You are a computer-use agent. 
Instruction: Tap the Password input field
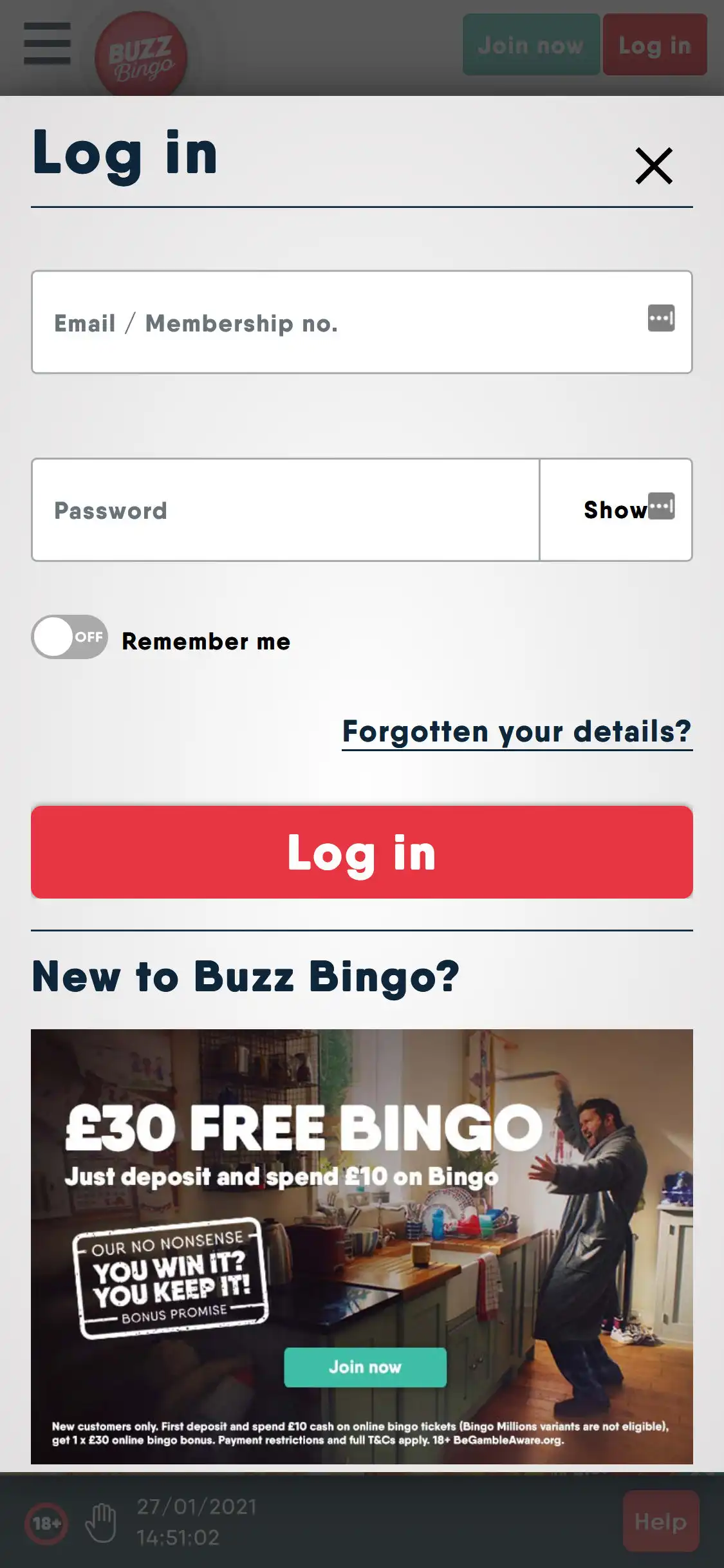[285, 510]
